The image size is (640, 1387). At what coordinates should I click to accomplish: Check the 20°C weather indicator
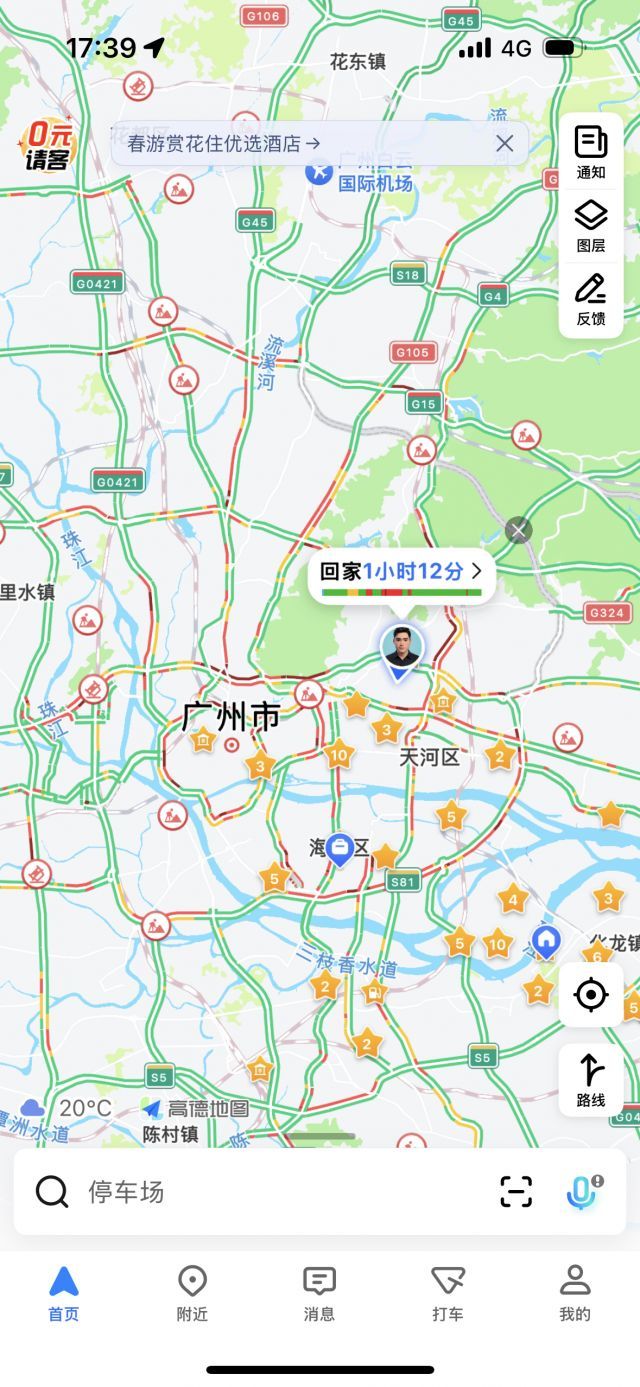66,1108
